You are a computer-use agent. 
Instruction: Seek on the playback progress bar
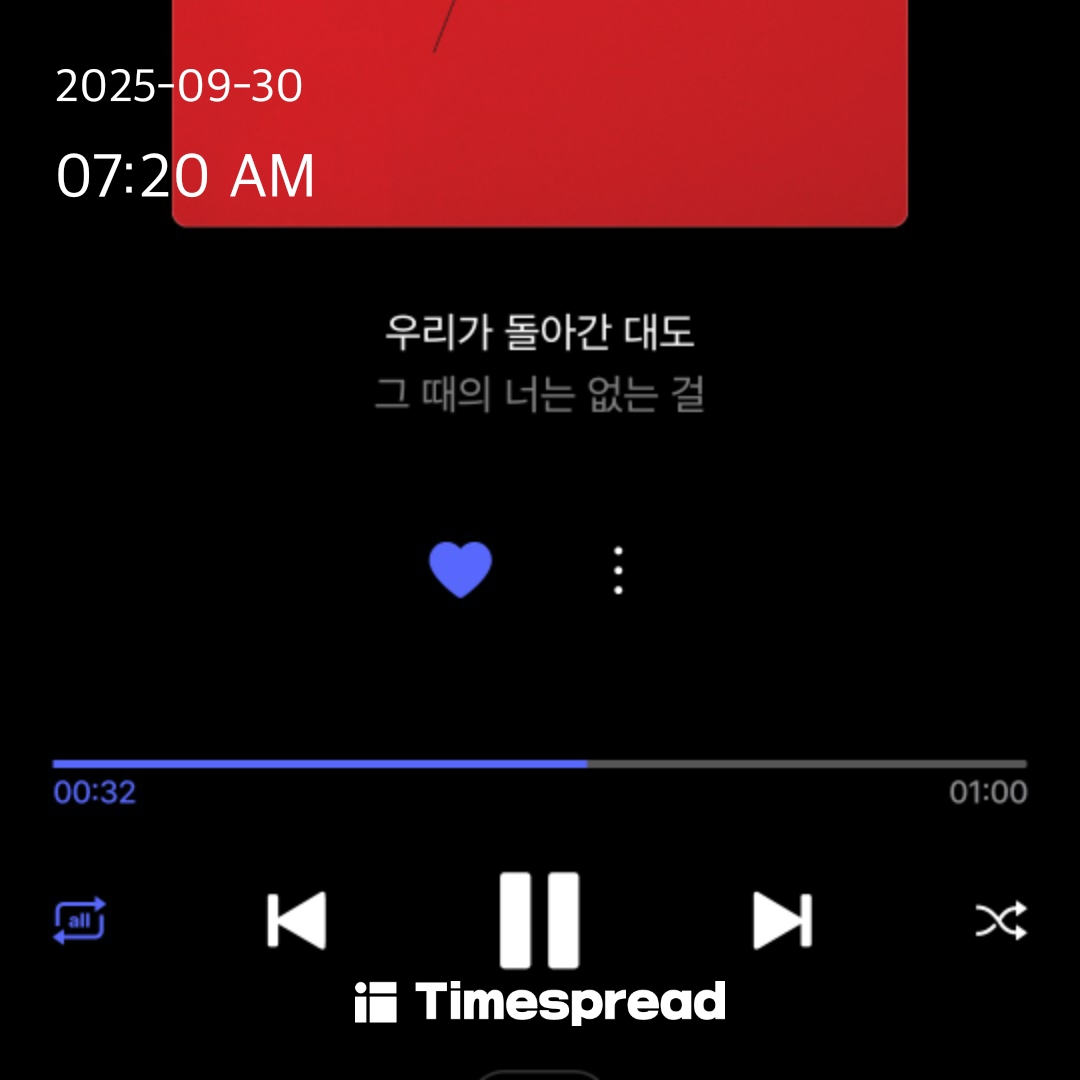click(540, 764)
